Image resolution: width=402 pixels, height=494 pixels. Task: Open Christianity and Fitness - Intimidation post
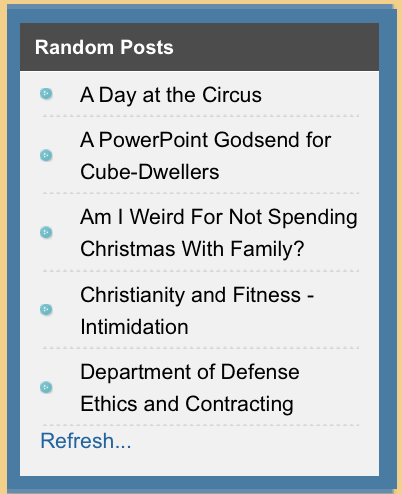coord(197,310)
